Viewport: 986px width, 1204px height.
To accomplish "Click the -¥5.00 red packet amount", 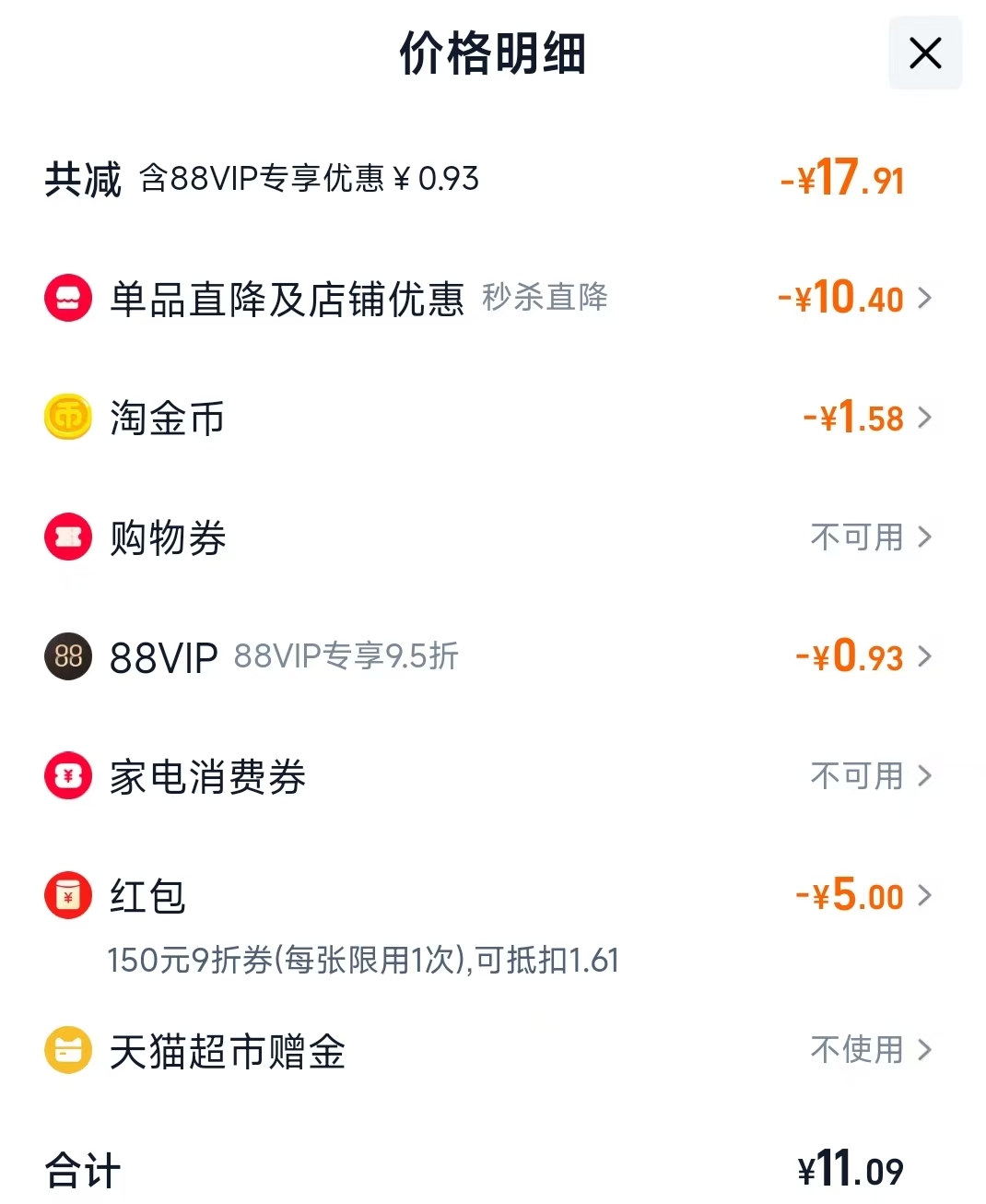I will tap(850, 895).
